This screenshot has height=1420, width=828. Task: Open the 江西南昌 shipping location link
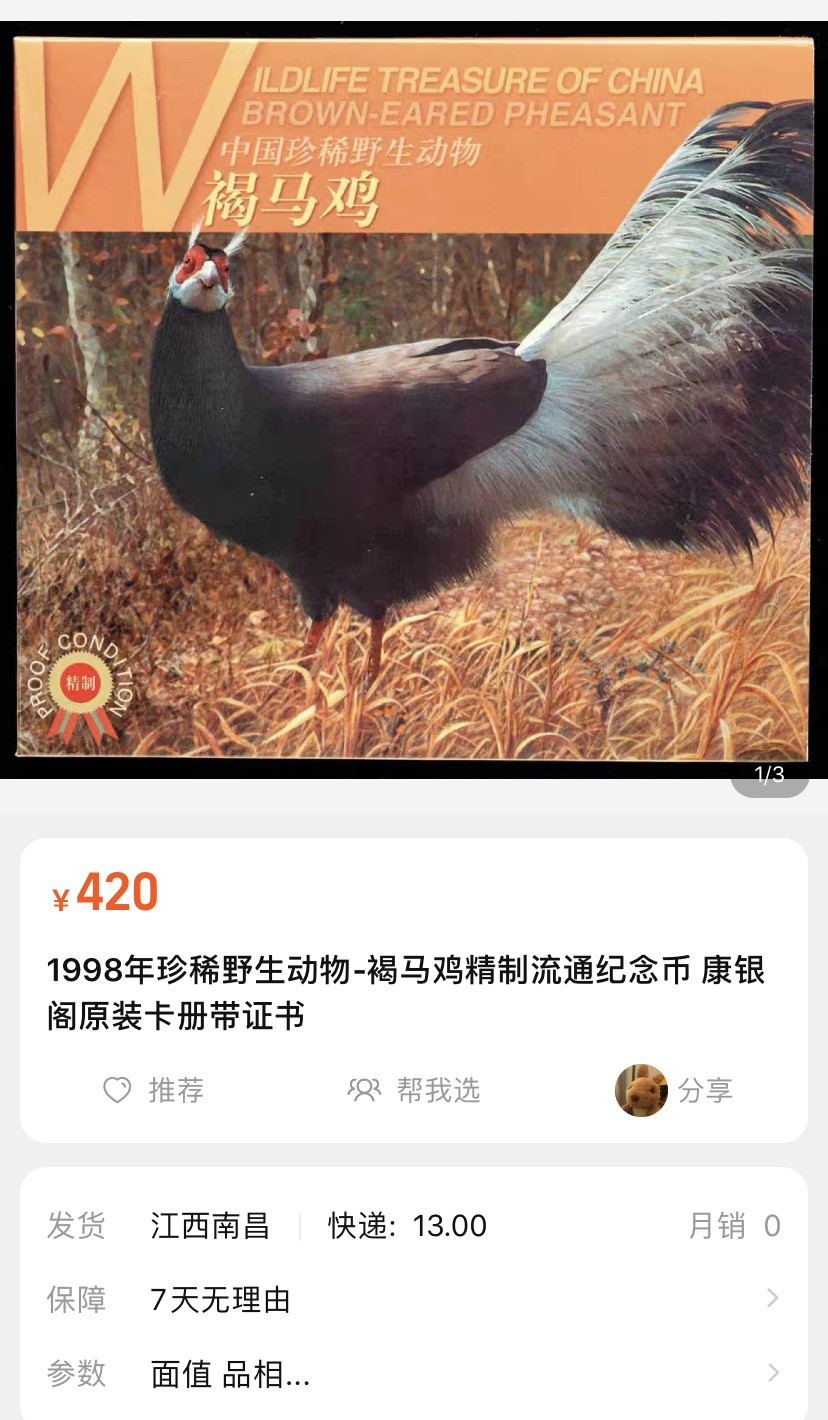click(x=210, y=1225)
